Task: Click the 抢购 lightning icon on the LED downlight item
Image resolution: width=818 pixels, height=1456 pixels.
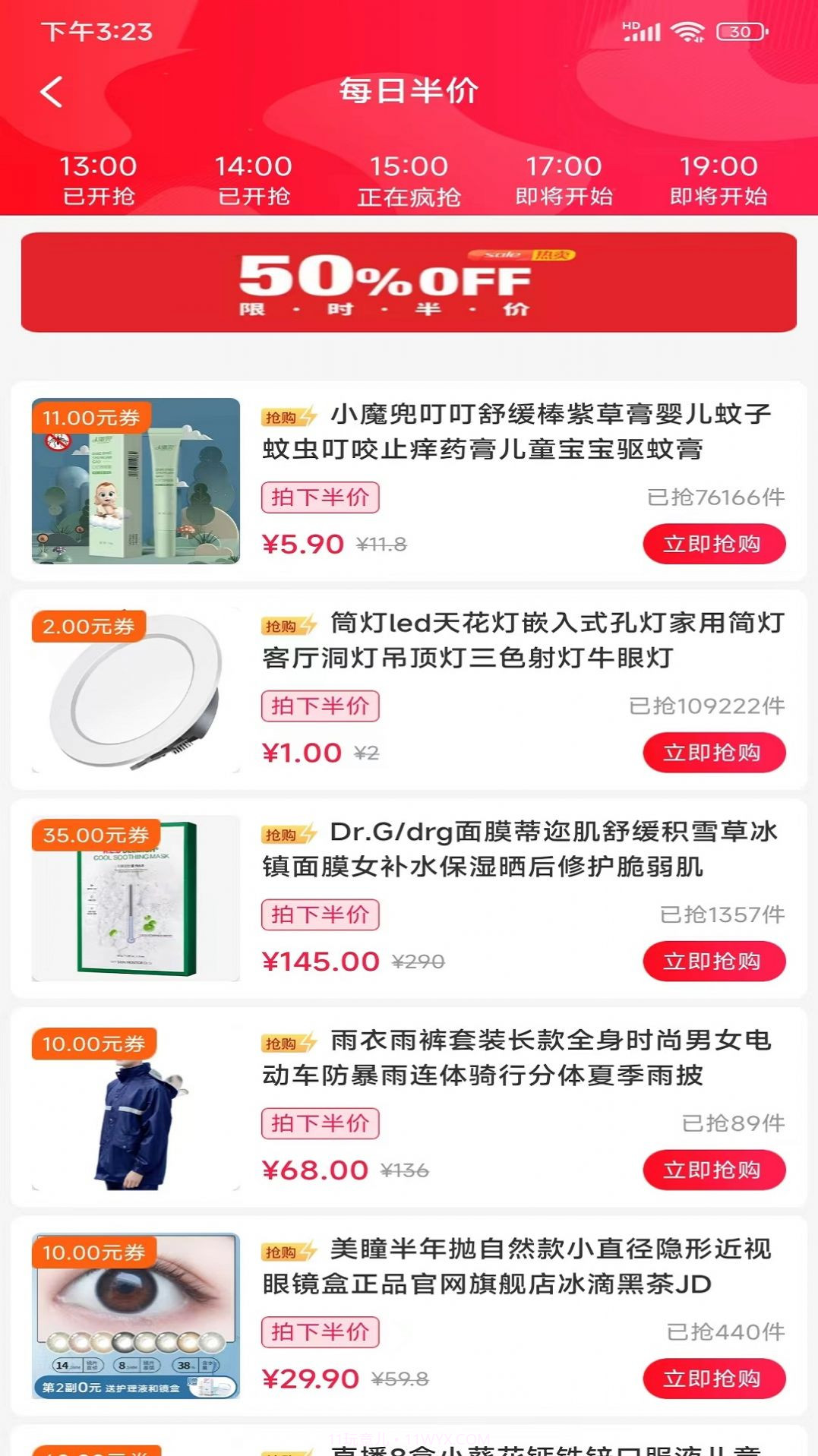Action: tap(288, 624)
